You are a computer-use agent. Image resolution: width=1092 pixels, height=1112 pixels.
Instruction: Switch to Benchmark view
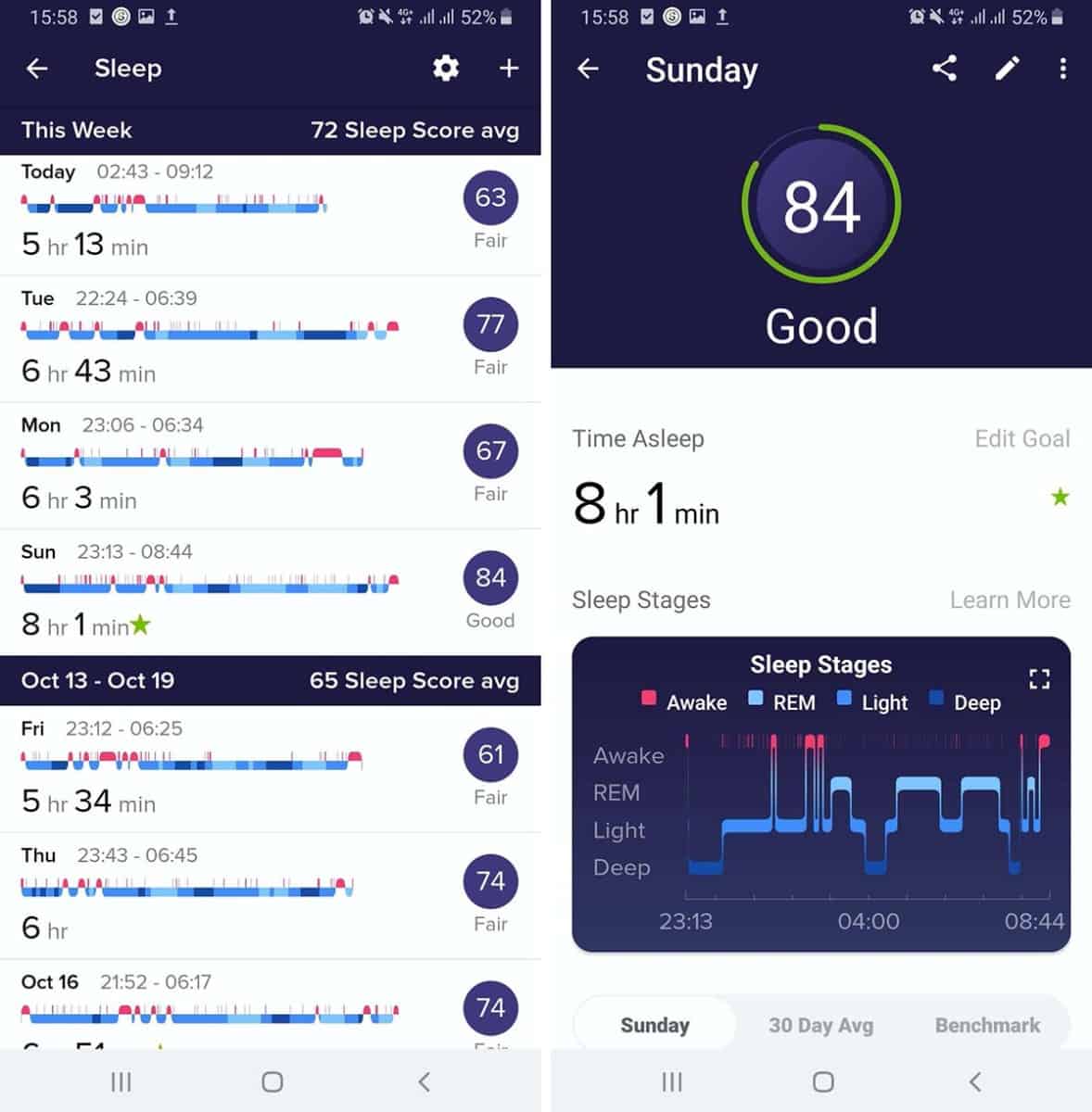click(x=987, y=1025)
